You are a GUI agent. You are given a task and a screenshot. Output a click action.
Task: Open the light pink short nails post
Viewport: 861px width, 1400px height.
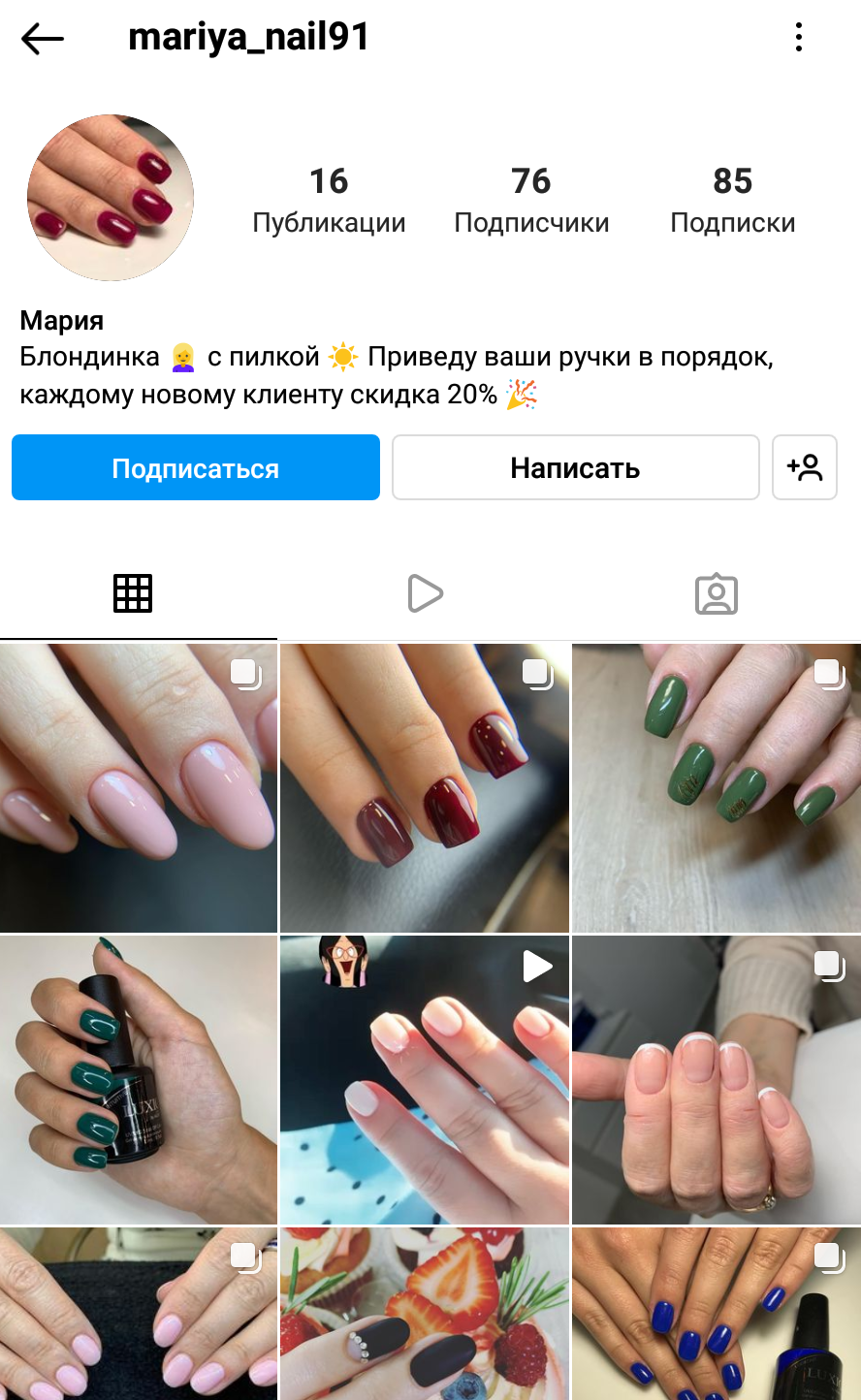tap(139, 1314)
